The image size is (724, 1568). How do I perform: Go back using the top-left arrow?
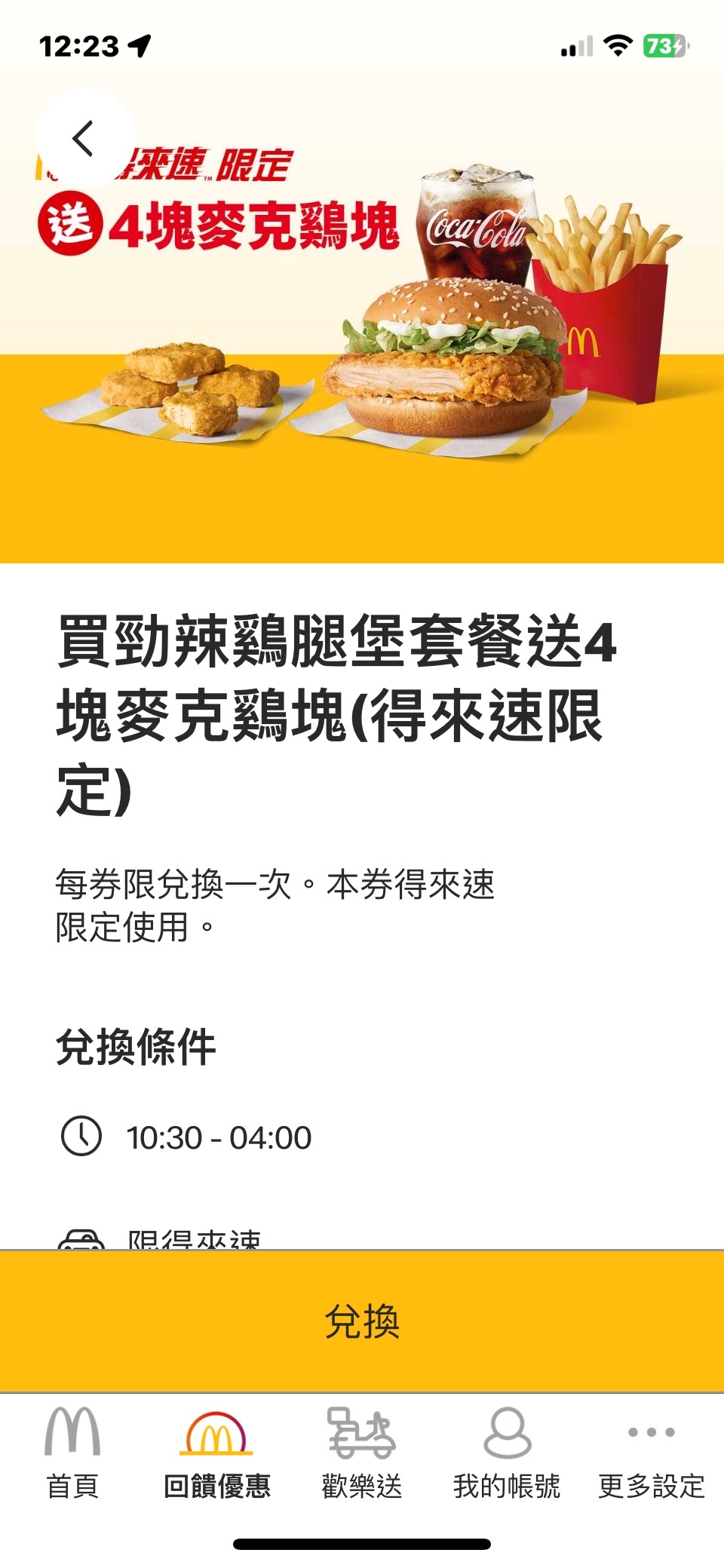coord(84,139)
